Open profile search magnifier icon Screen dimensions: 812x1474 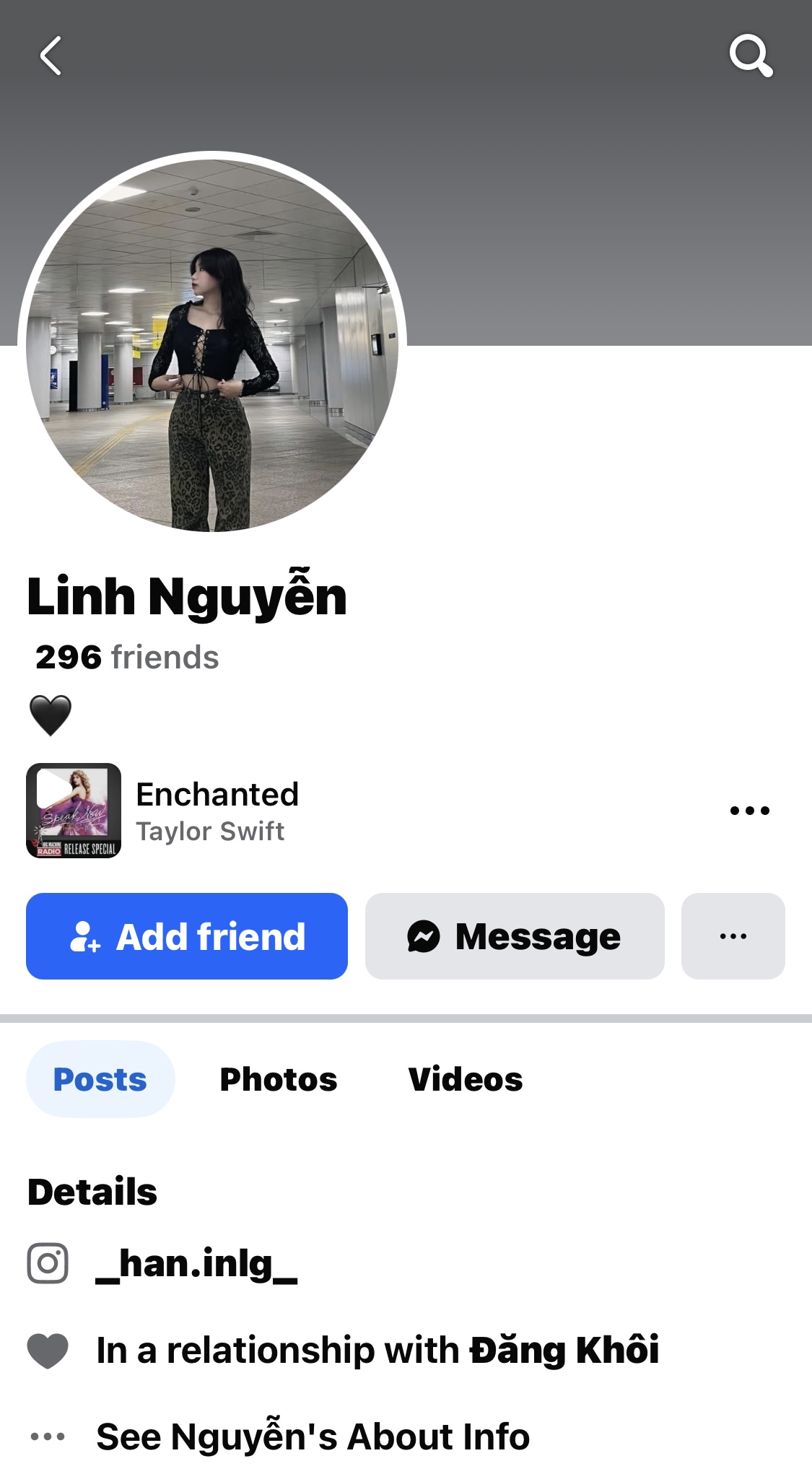pos(751,56)
